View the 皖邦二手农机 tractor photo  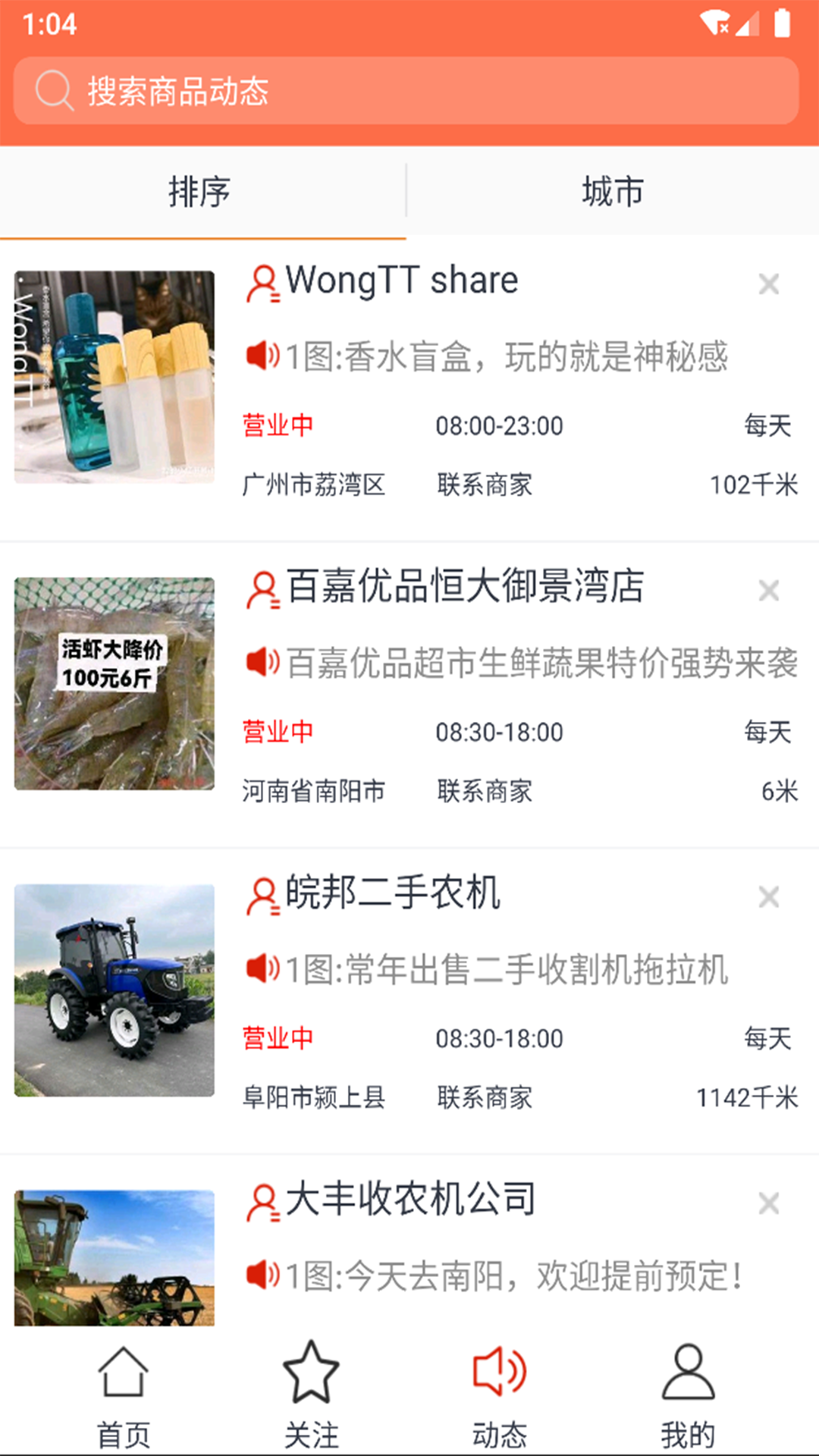click(x=115, y=990)
